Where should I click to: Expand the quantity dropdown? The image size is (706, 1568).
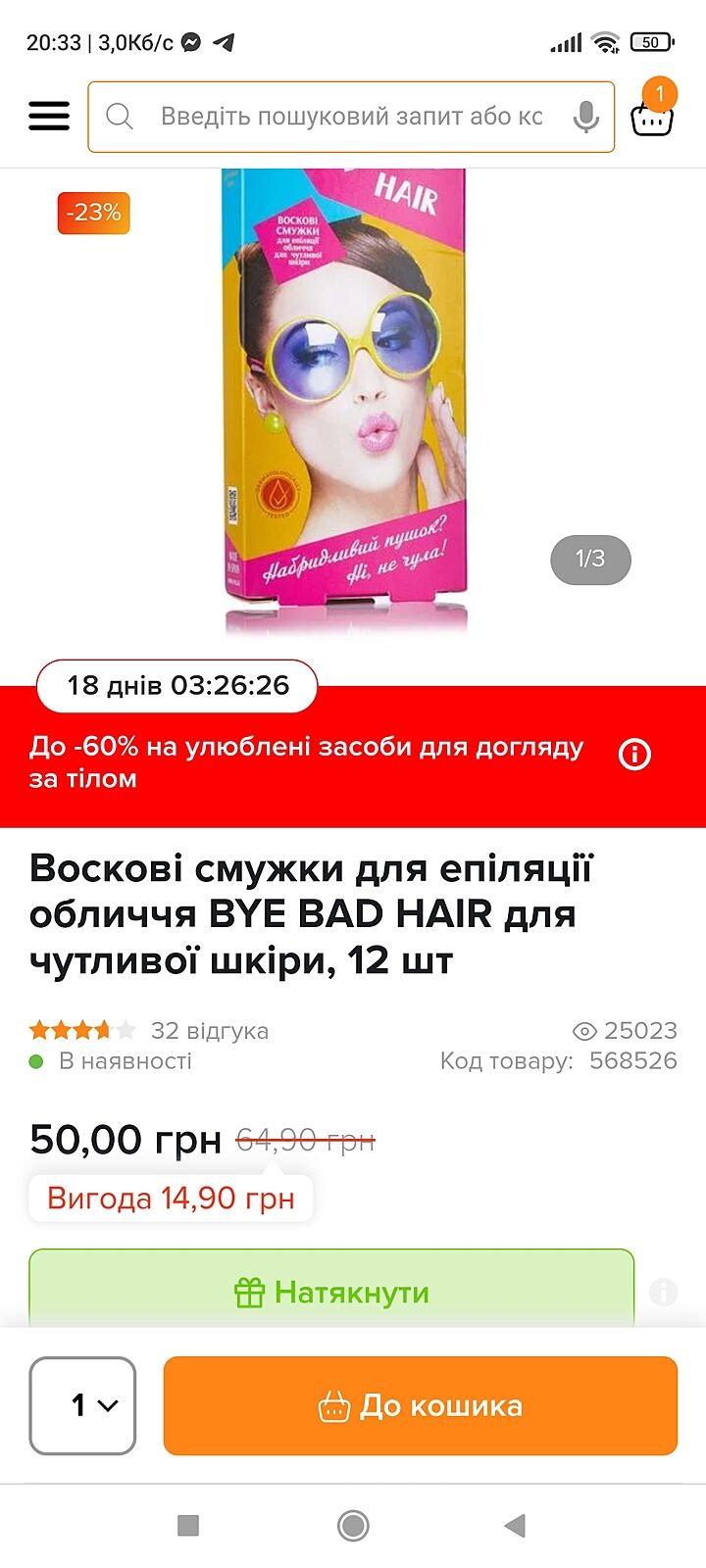[82, 1405]
